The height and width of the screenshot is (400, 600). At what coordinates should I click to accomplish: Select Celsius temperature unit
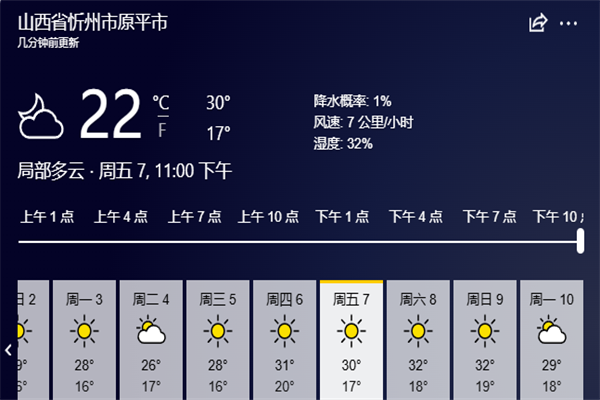161,103
